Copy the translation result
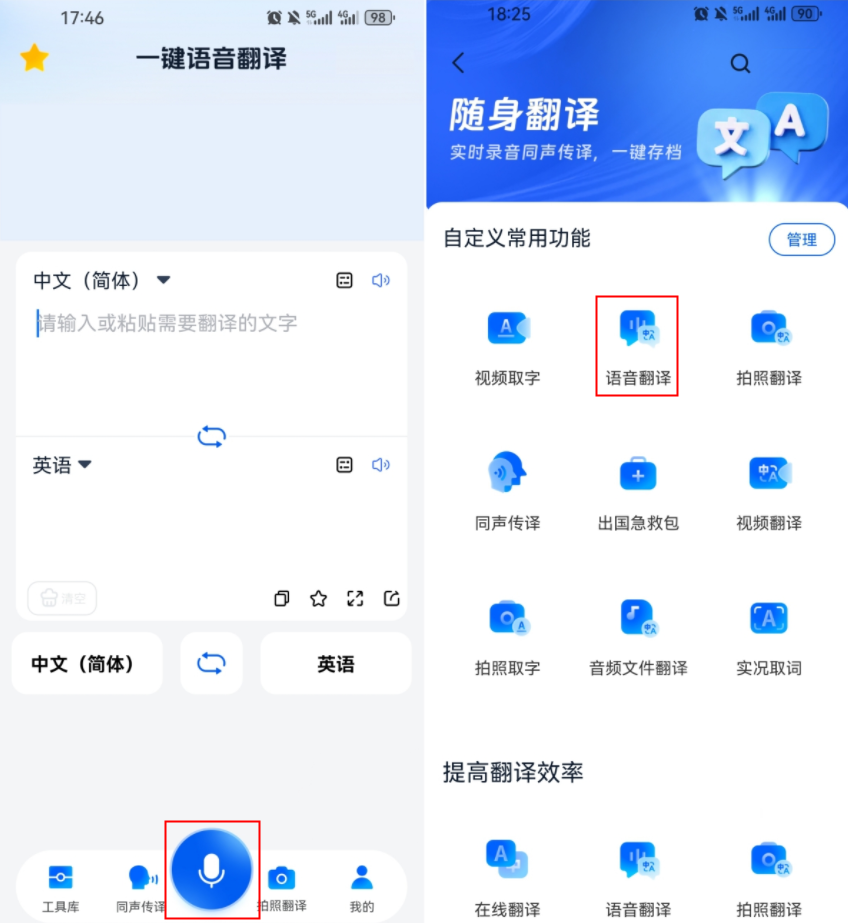 click(281, 599)
